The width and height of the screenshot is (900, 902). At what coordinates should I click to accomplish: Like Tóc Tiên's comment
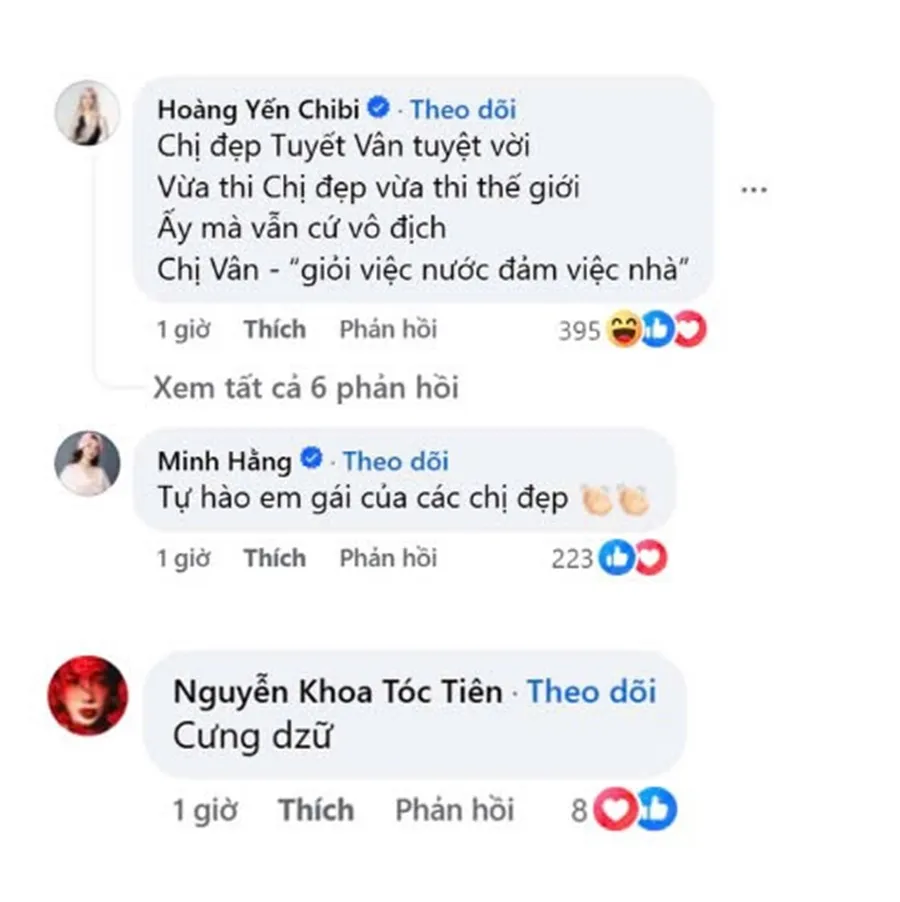316,809
